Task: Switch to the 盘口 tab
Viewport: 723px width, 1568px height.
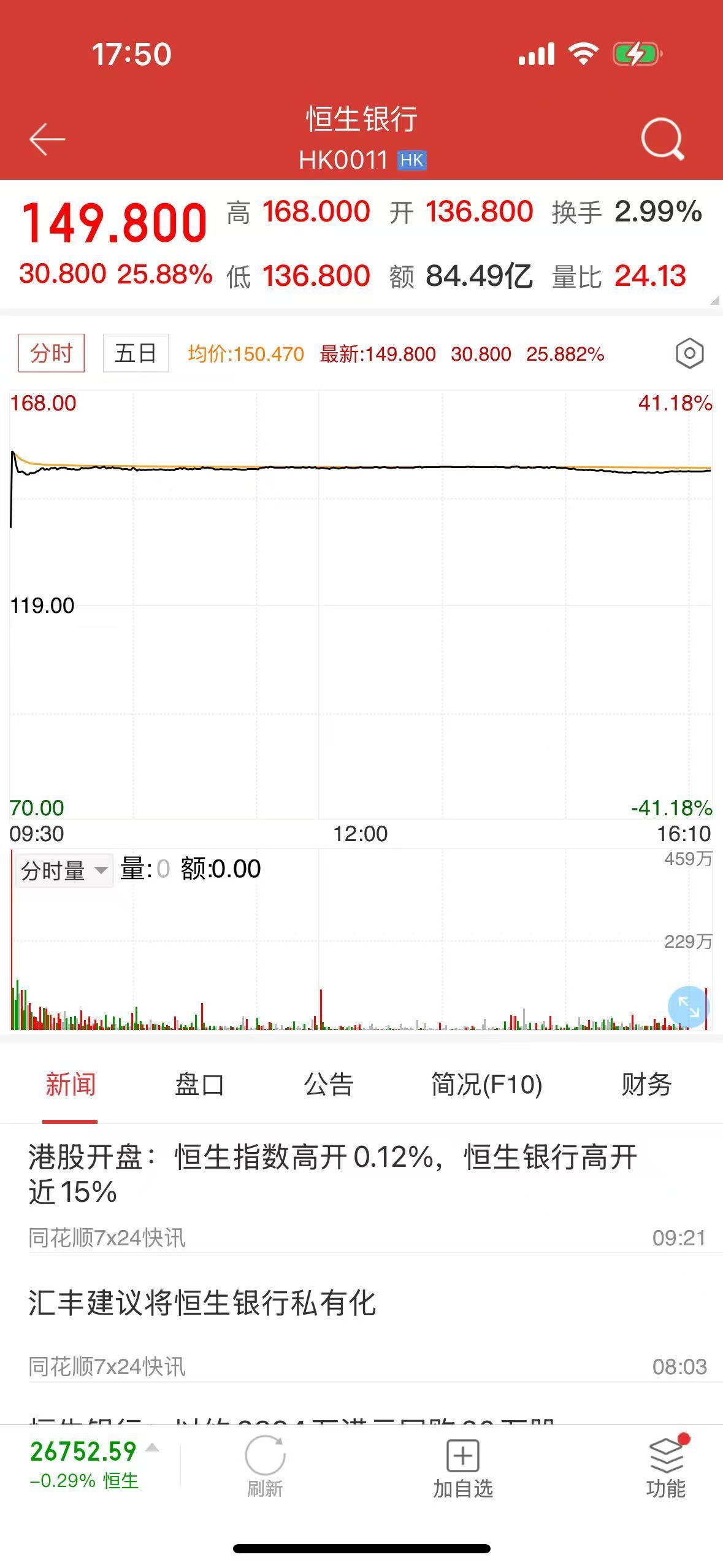Action: (x=199, y=1083)
